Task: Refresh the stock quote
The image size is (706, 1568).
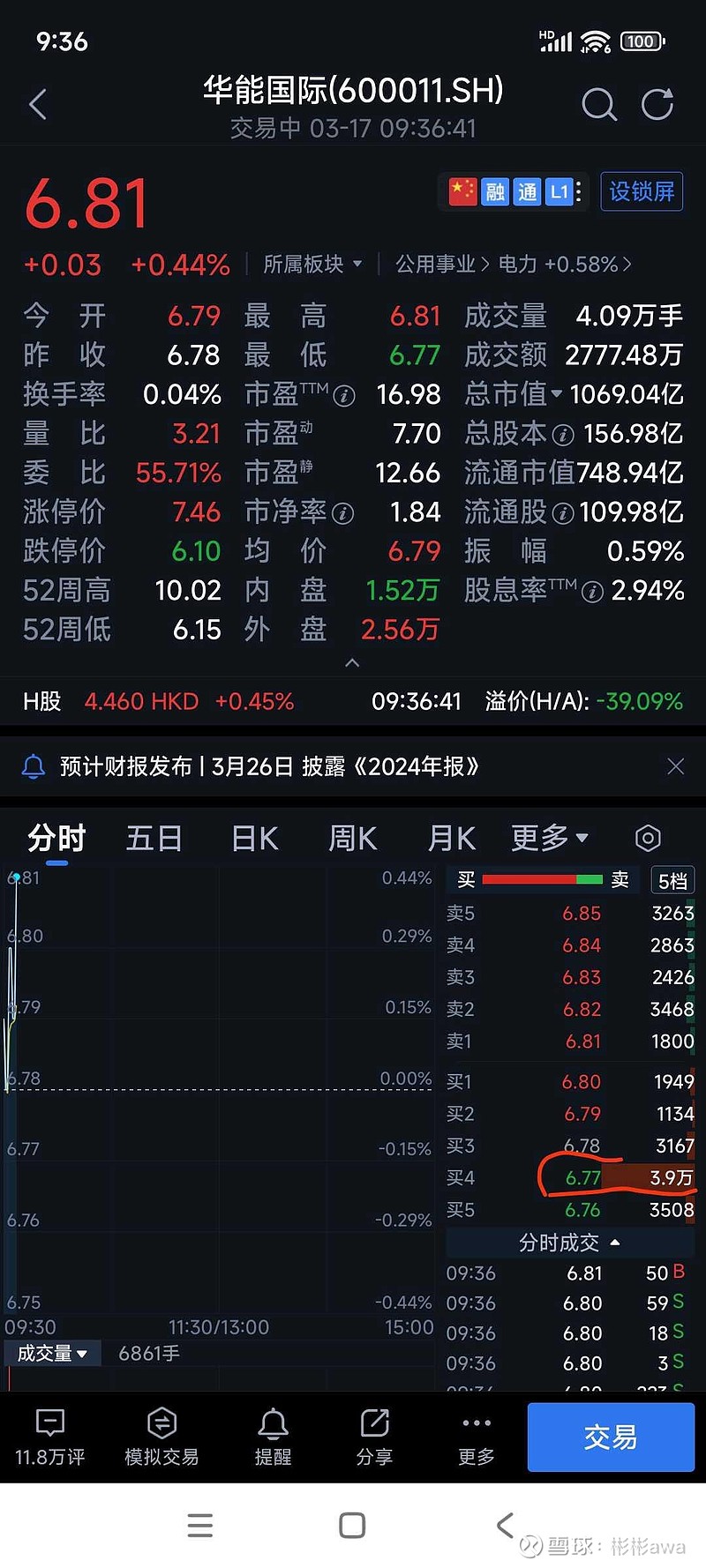Action: click(x=657, y=104)
